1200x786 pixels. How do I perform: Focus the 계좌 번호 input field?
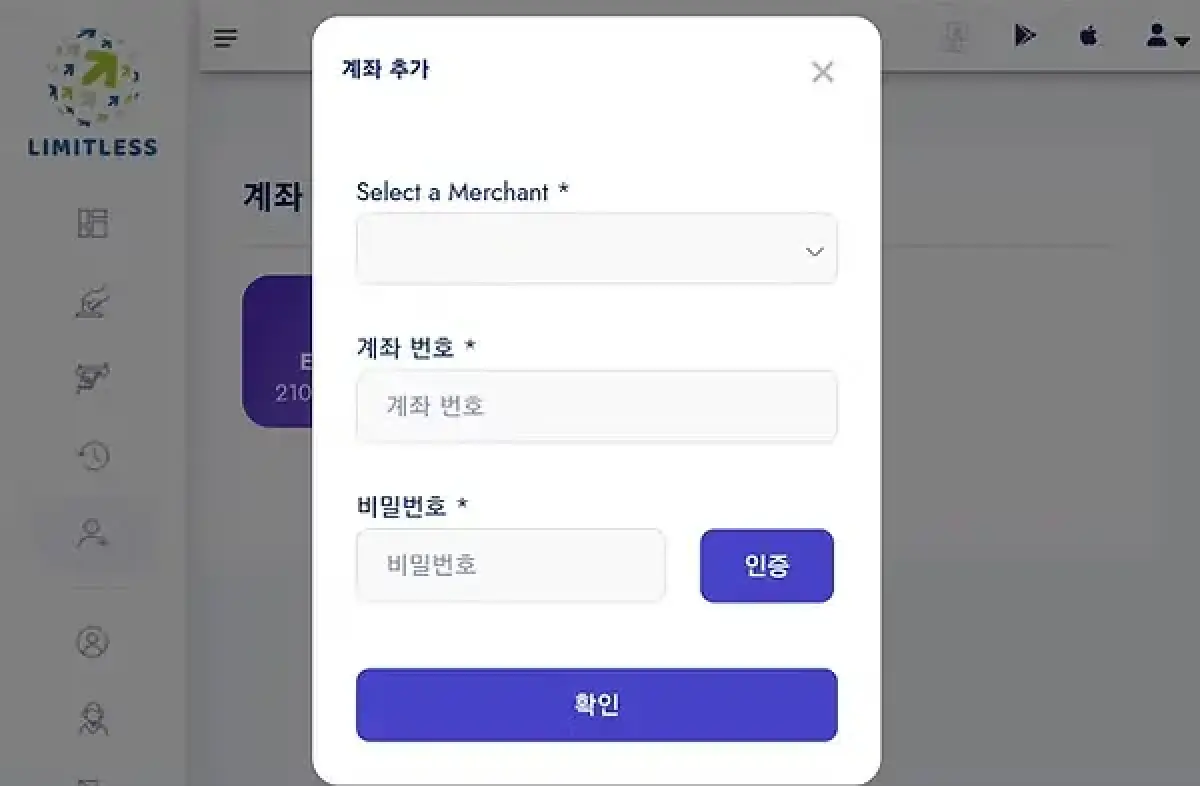click(x=596, y=406)
